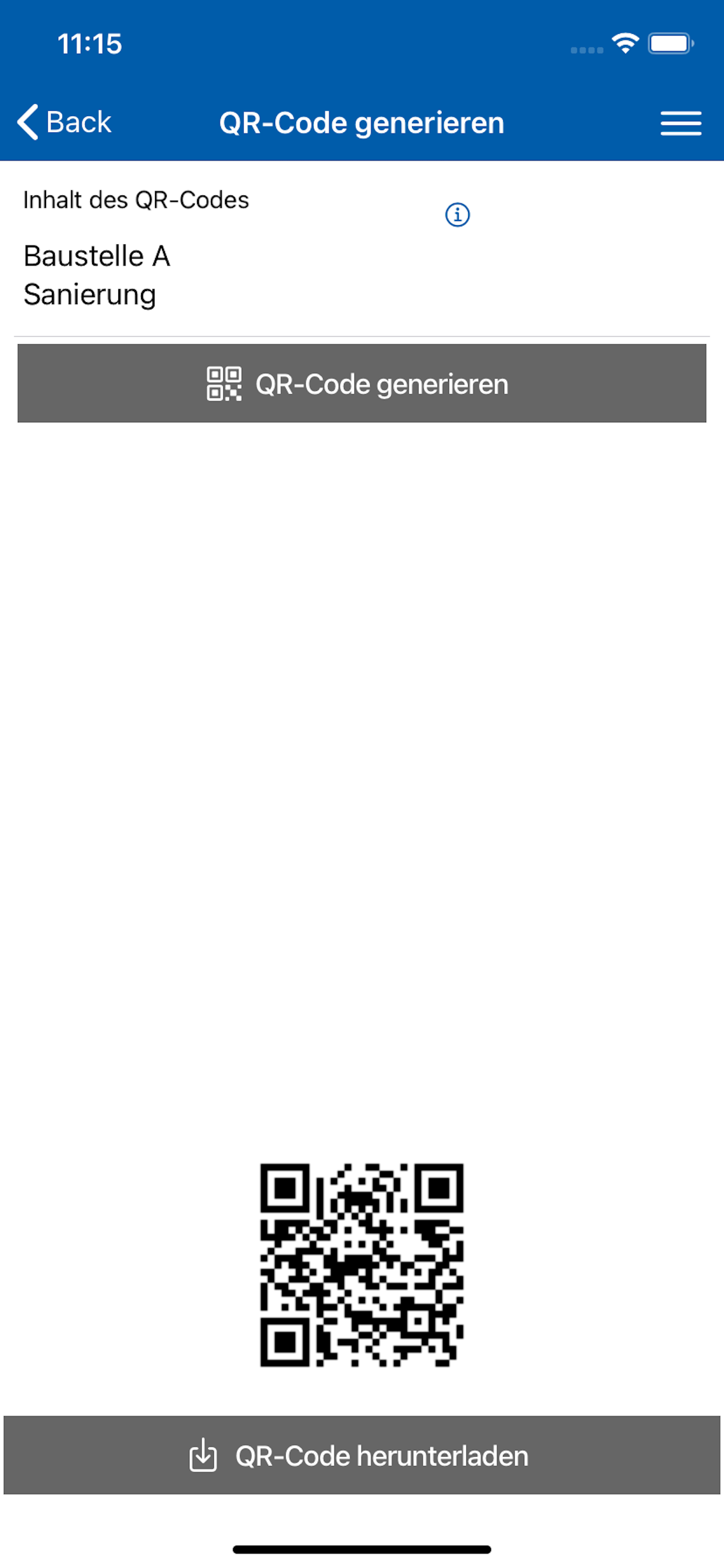Download QR code via QR-Code herunterladen
The image size is (724, 1568).
tap(361, 1455)
